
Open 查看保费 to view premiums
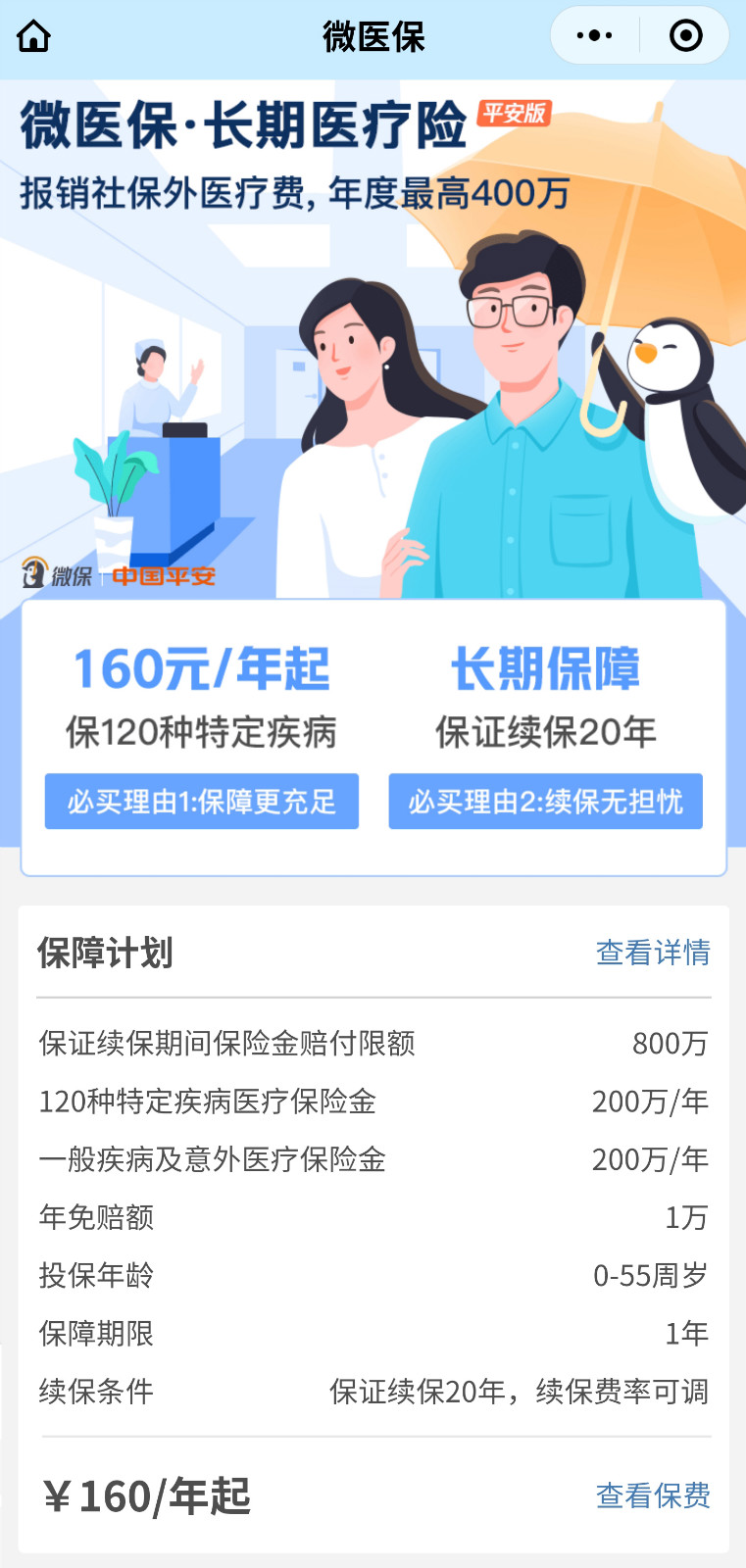(x=653, y=1495)
